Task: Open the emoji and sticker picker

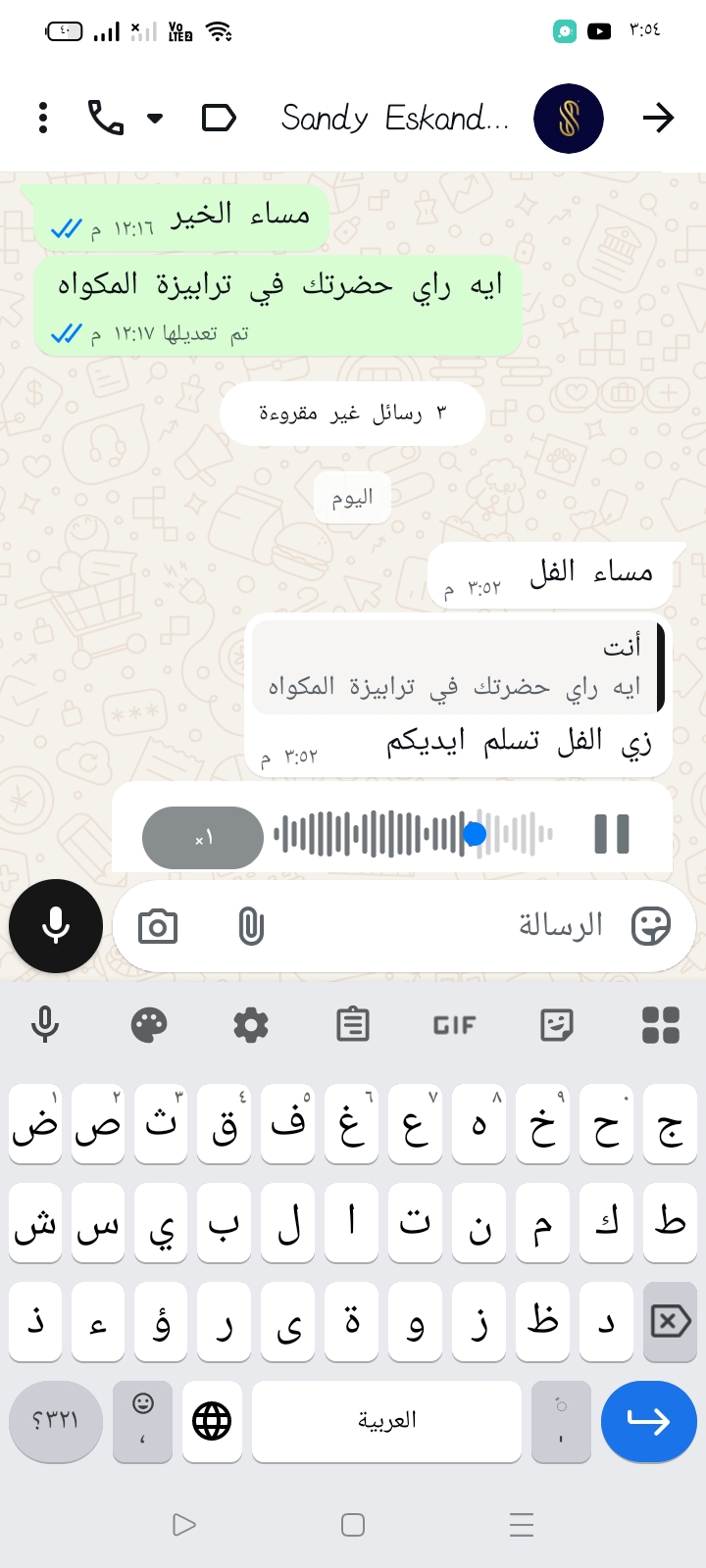Action: 651,925
